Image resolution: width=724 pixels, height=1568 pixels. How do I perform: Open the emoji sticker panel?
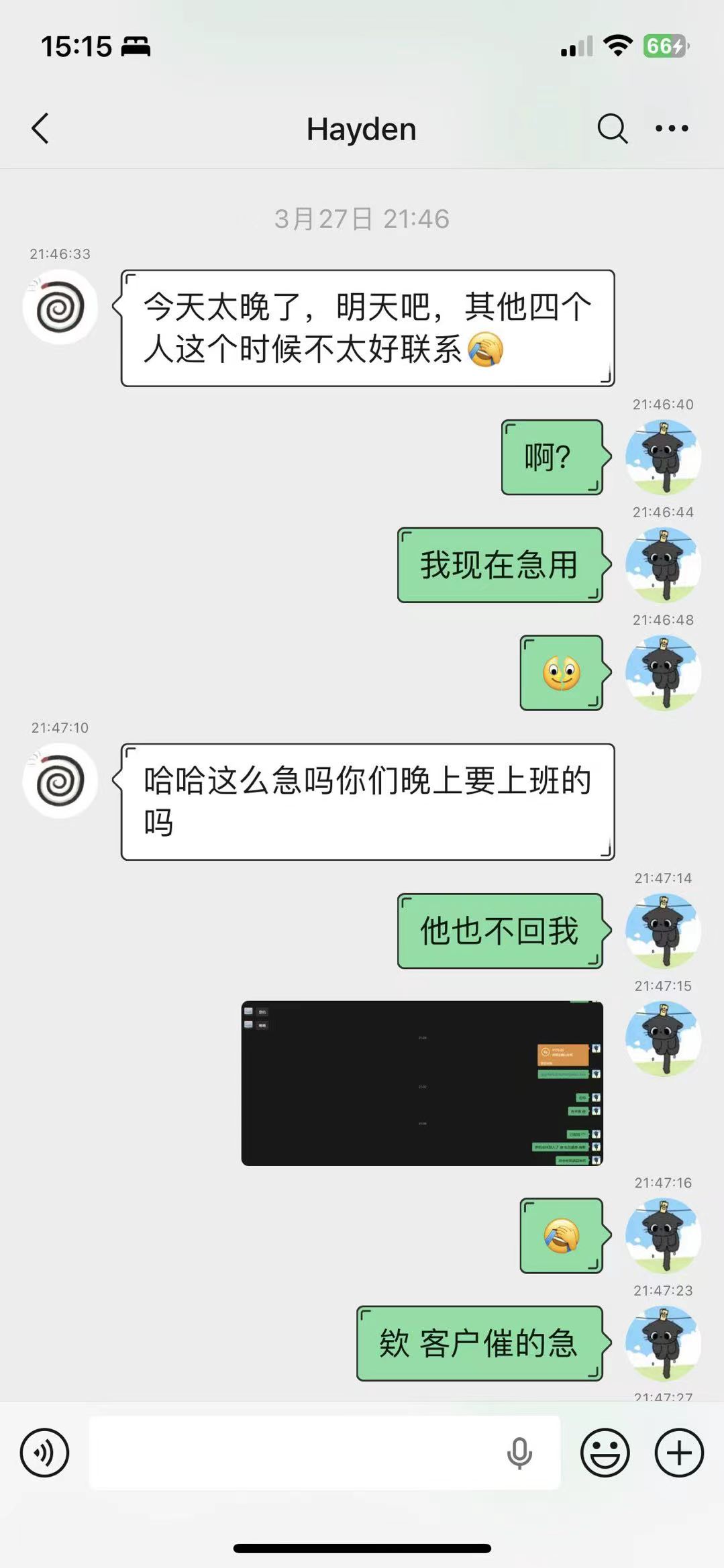tap(605, 1453)
